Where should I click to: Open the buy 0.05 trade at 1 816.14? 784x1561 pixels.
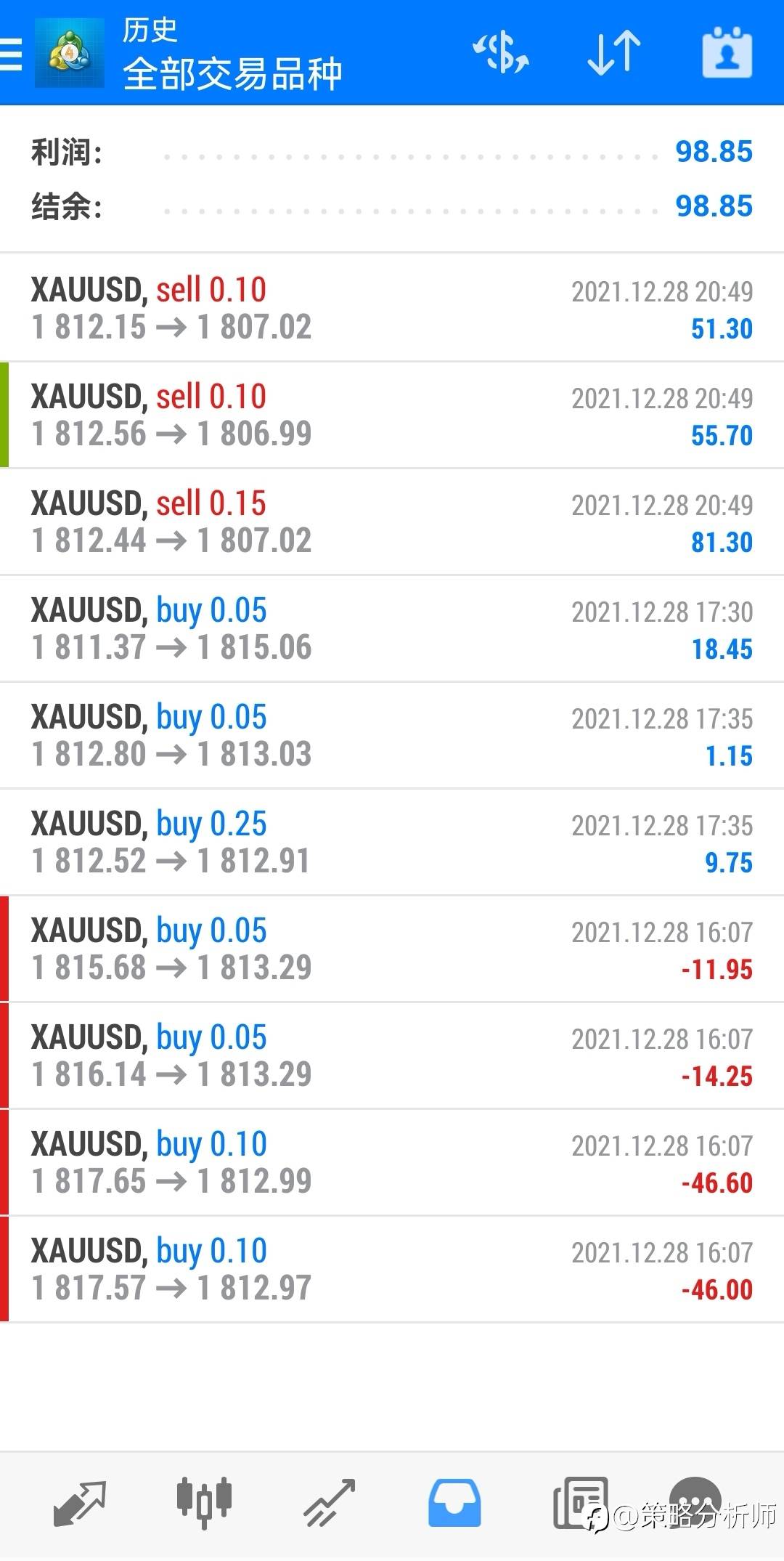(x=392, y=1055)
